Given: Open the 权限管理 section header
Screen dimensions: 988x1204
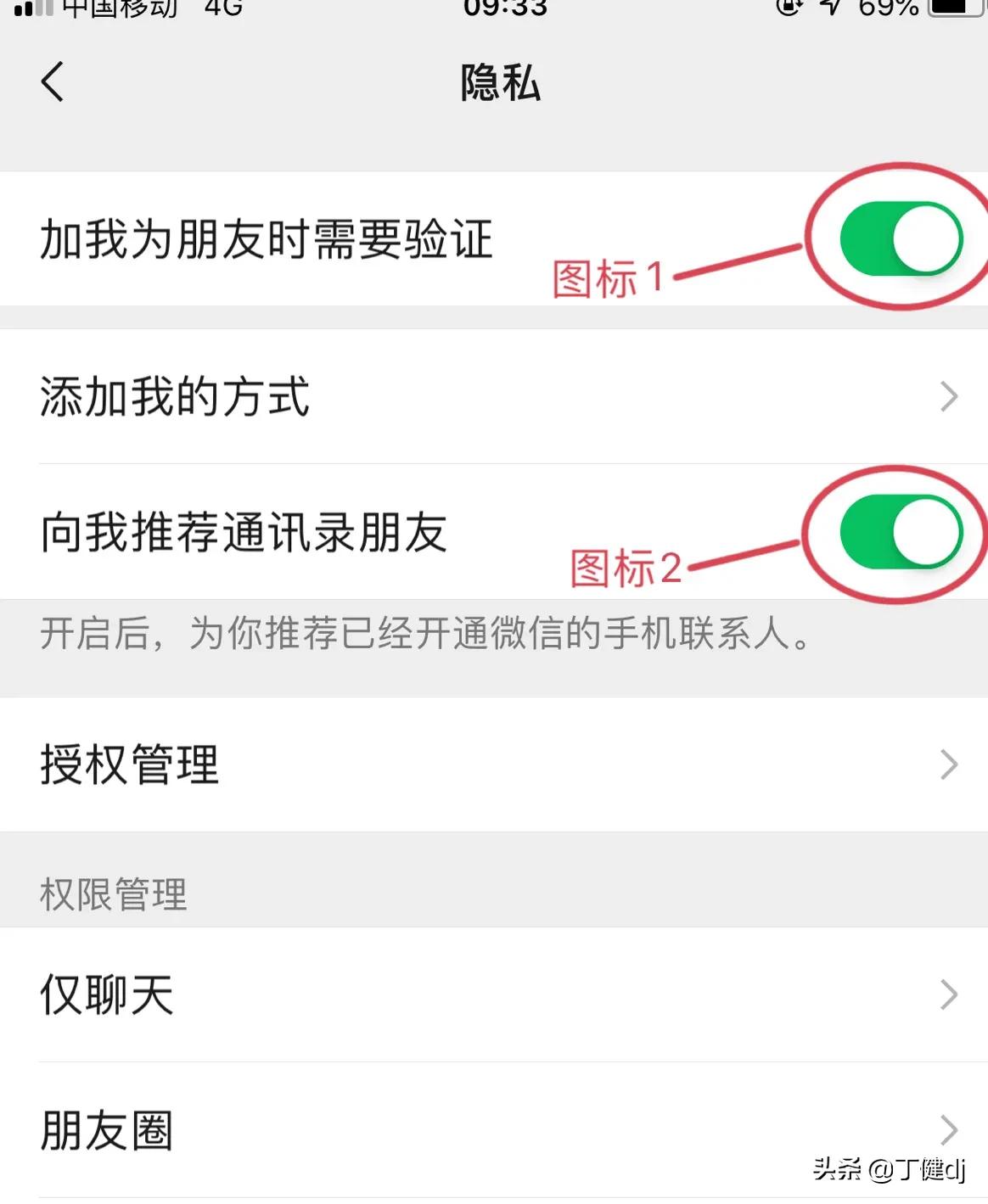Looking at the screenshot, I should [x=113, y=893].
